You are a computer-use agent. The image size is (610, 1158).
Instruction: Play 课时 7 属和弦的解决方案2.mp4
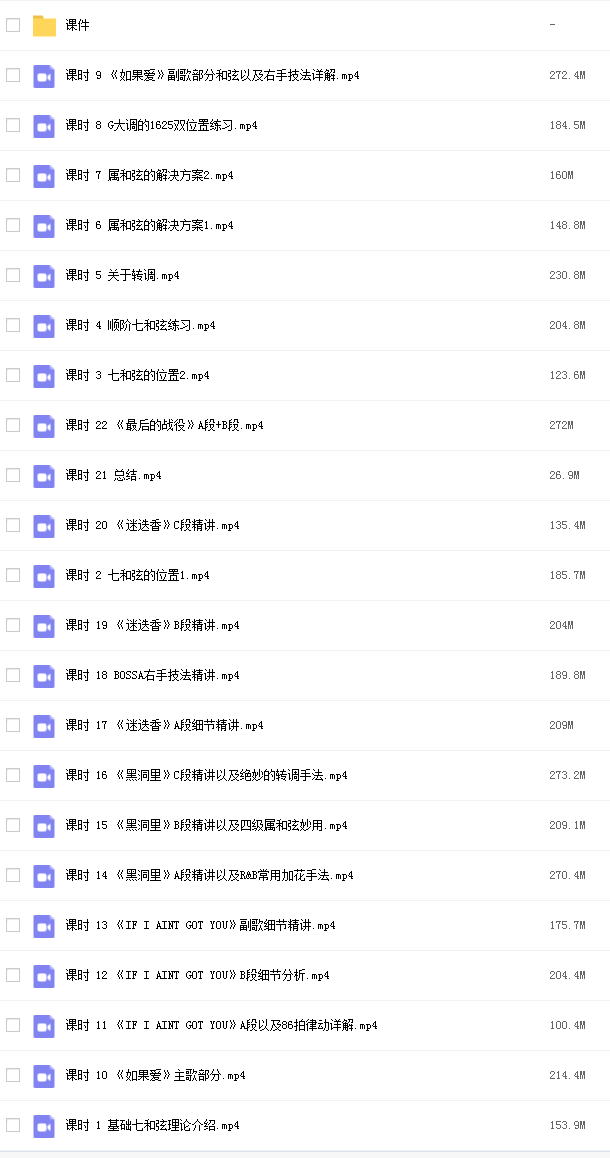click(149, 175)
